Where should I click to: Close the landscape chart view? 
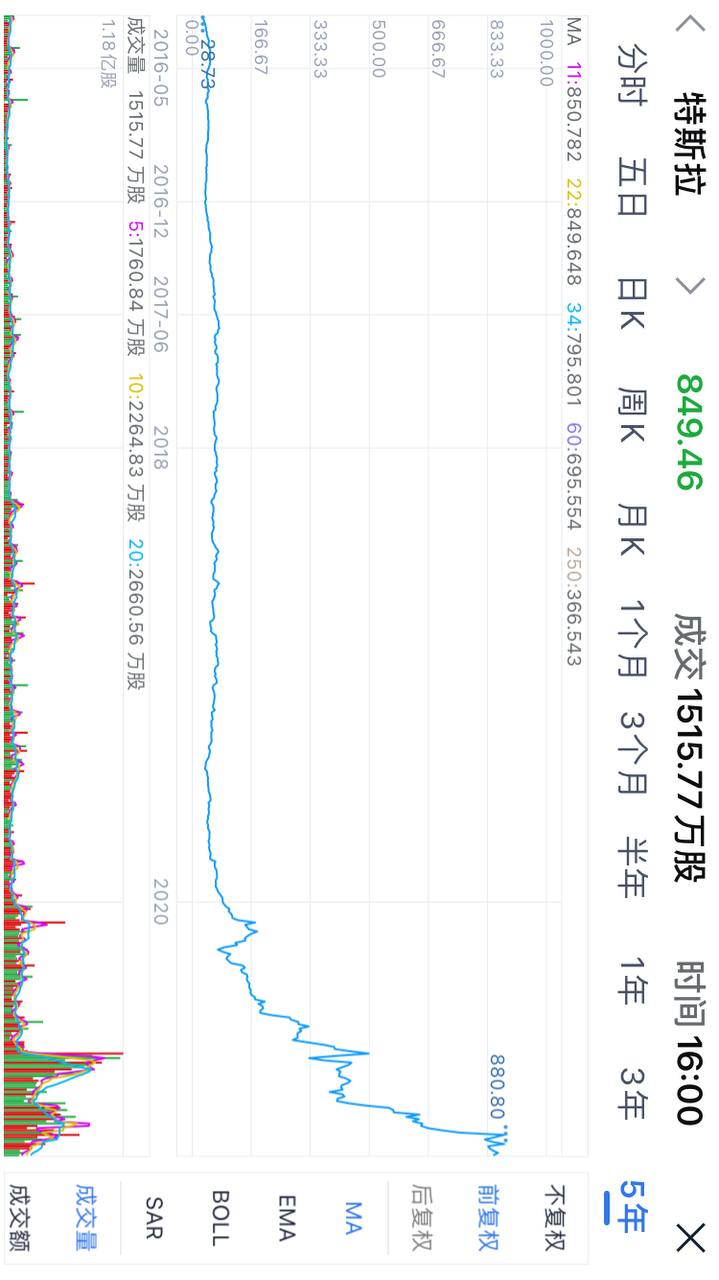coord(690,1238)
